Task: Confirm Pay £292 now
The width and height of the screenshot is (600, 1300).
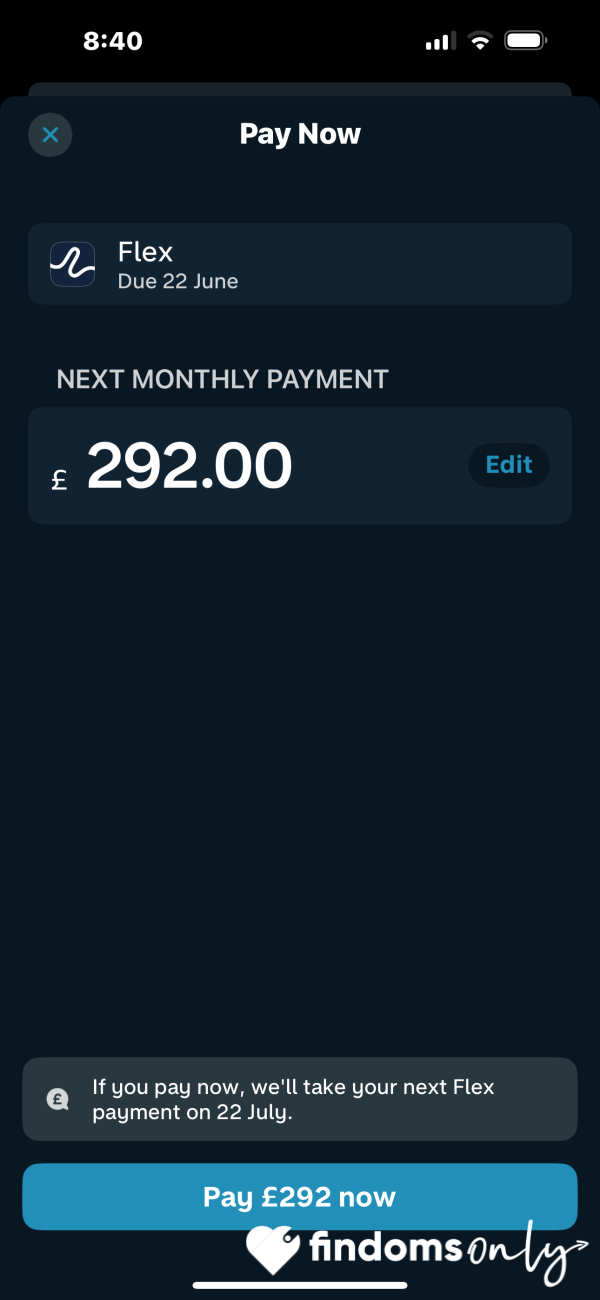Action: coord(300,1196)
